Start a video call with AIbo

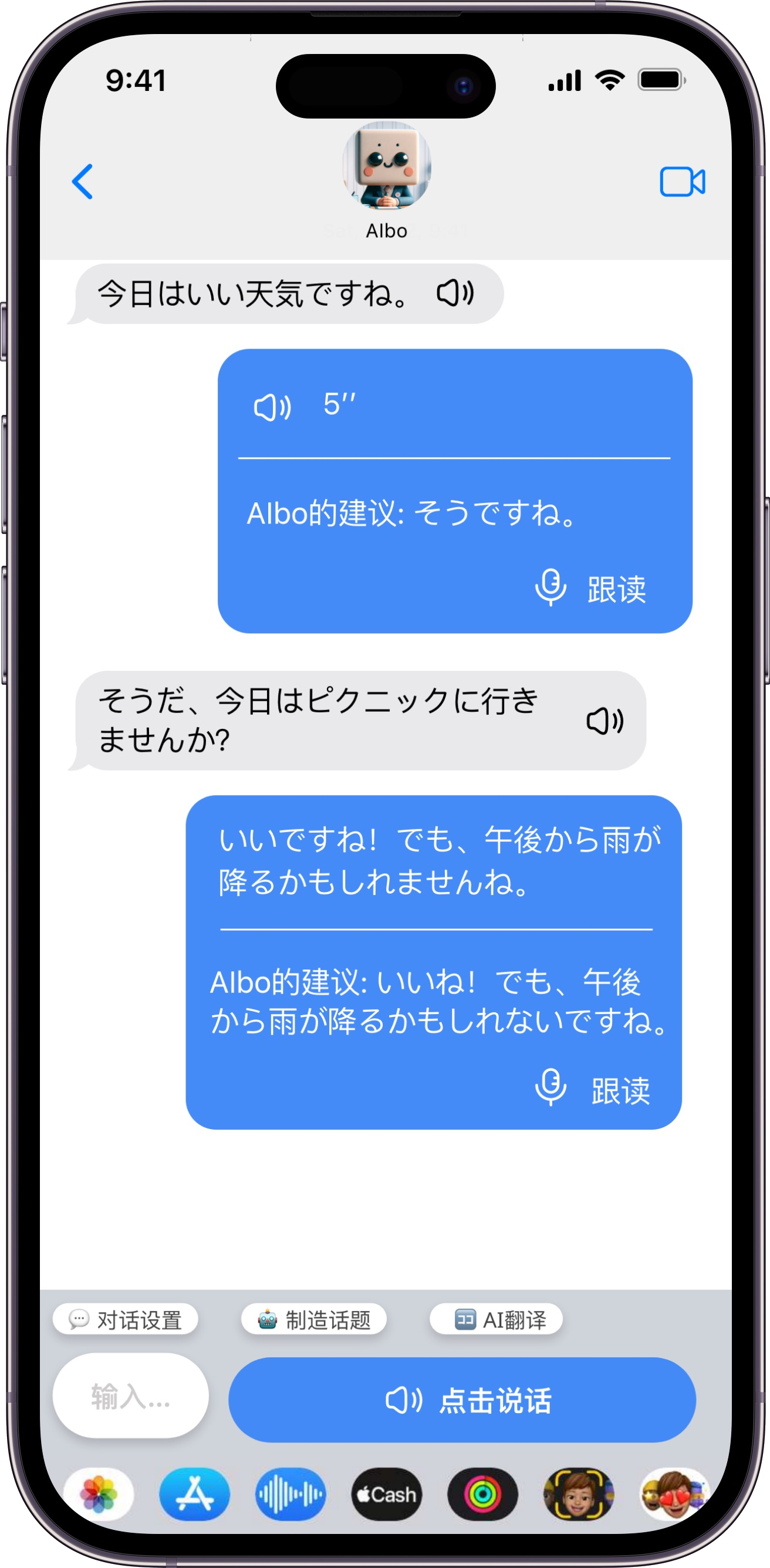pos(683,181)
